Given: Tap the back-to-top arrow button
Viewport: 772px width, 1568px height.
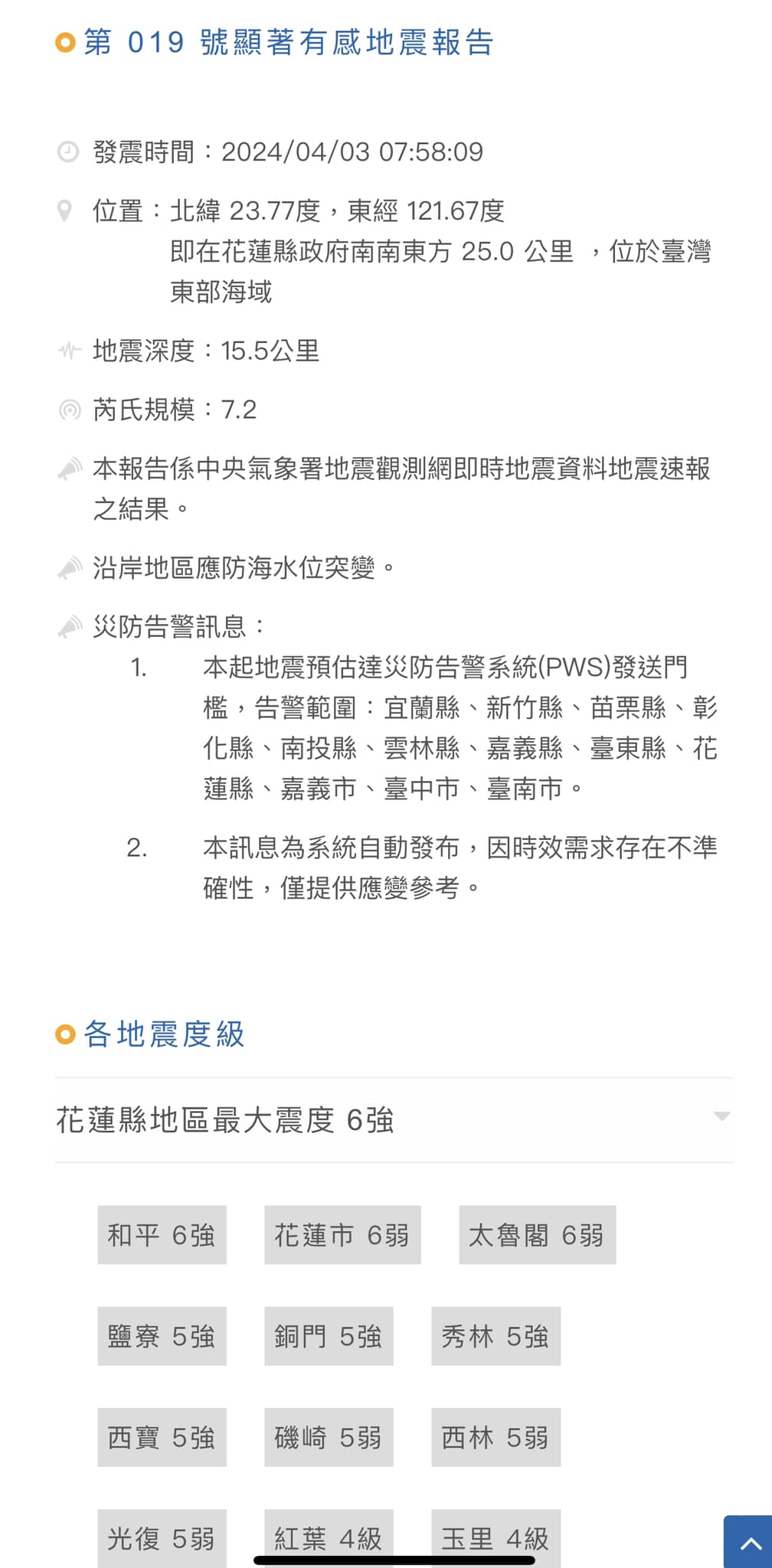Looking at the screenshot, I should pos(749,1542).
